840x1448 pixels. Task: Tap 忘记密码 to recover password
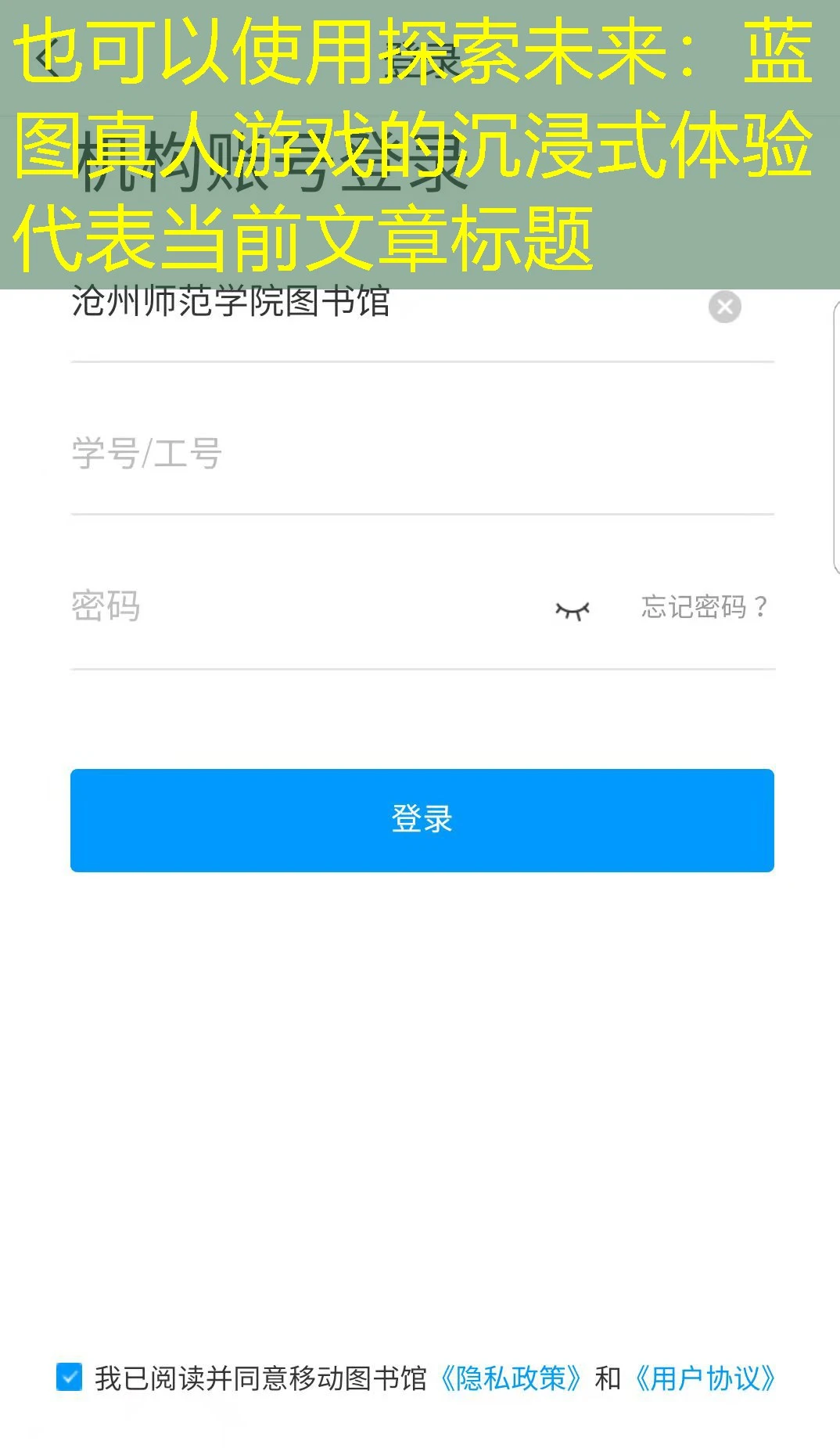coord(702,606)
